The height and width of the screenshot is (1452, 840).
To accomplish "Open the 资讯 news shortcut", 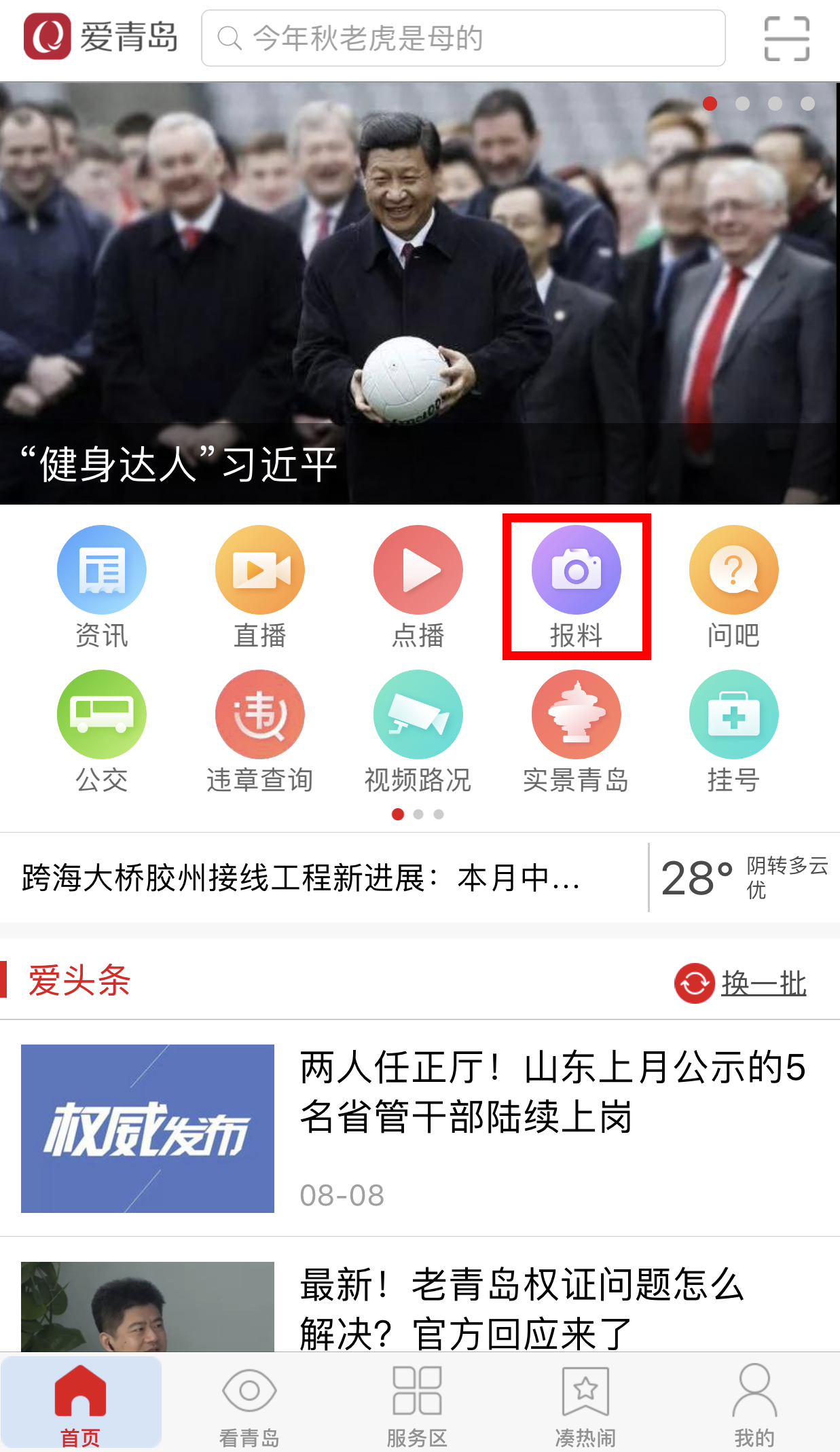I will pyautogui.click(x=101, y=585).
